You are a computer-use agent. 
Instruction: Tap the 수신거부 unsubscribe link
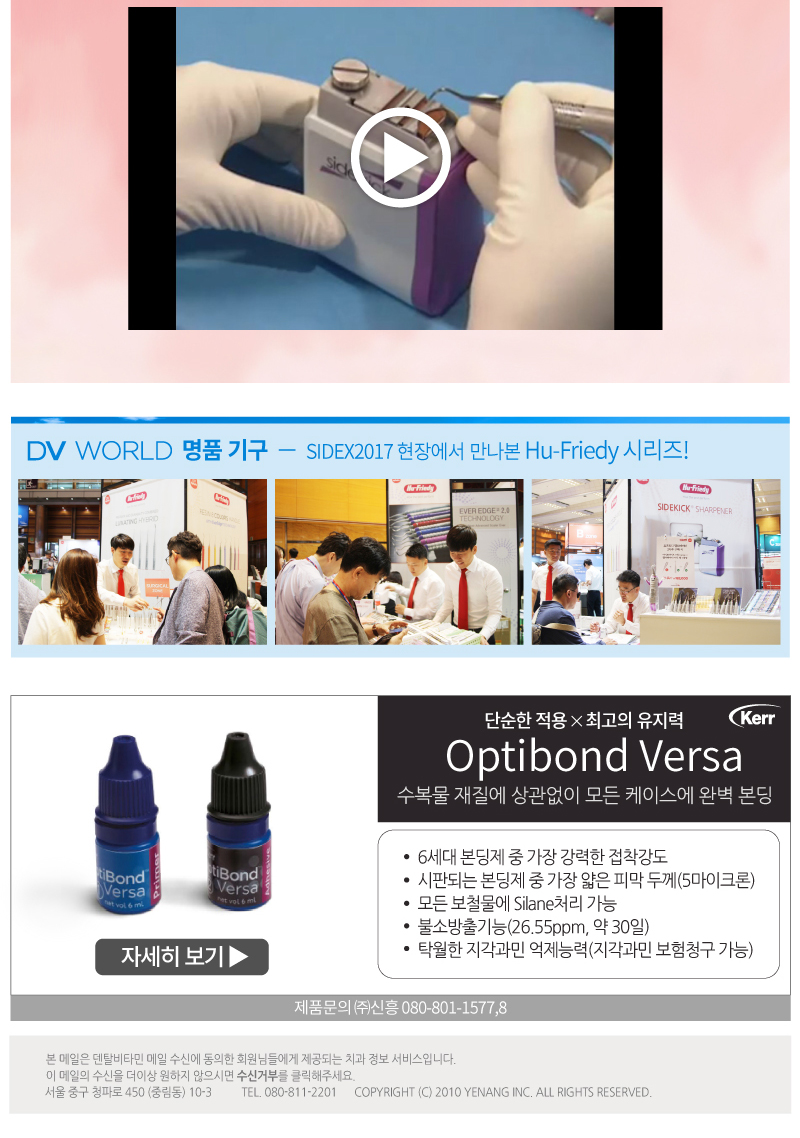(x=257, y=1076)
